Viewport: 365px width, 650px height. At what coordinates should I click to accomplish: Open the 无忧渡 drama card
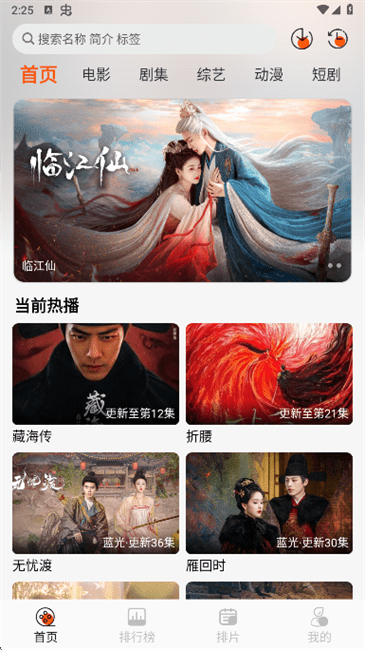[x=96, y=512]
